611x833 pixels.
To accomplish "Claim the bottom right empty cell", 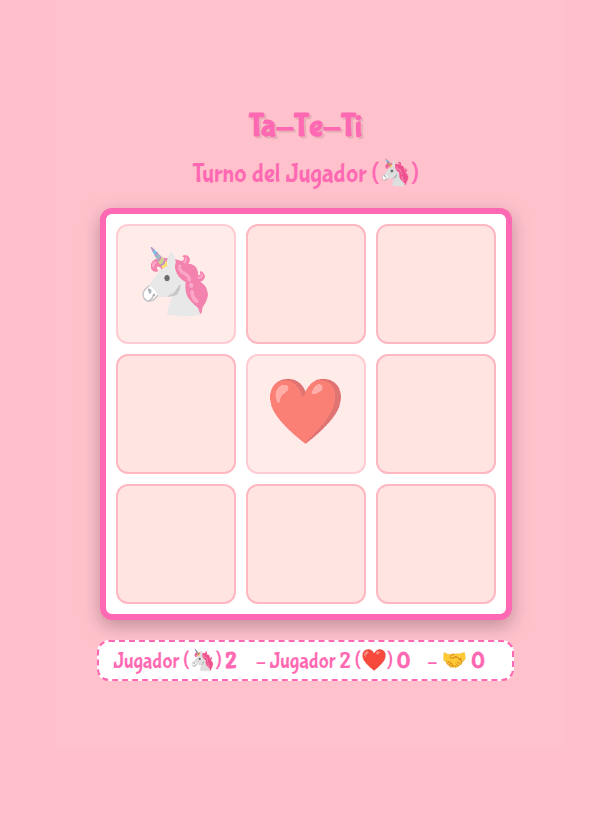I will 436,544.
